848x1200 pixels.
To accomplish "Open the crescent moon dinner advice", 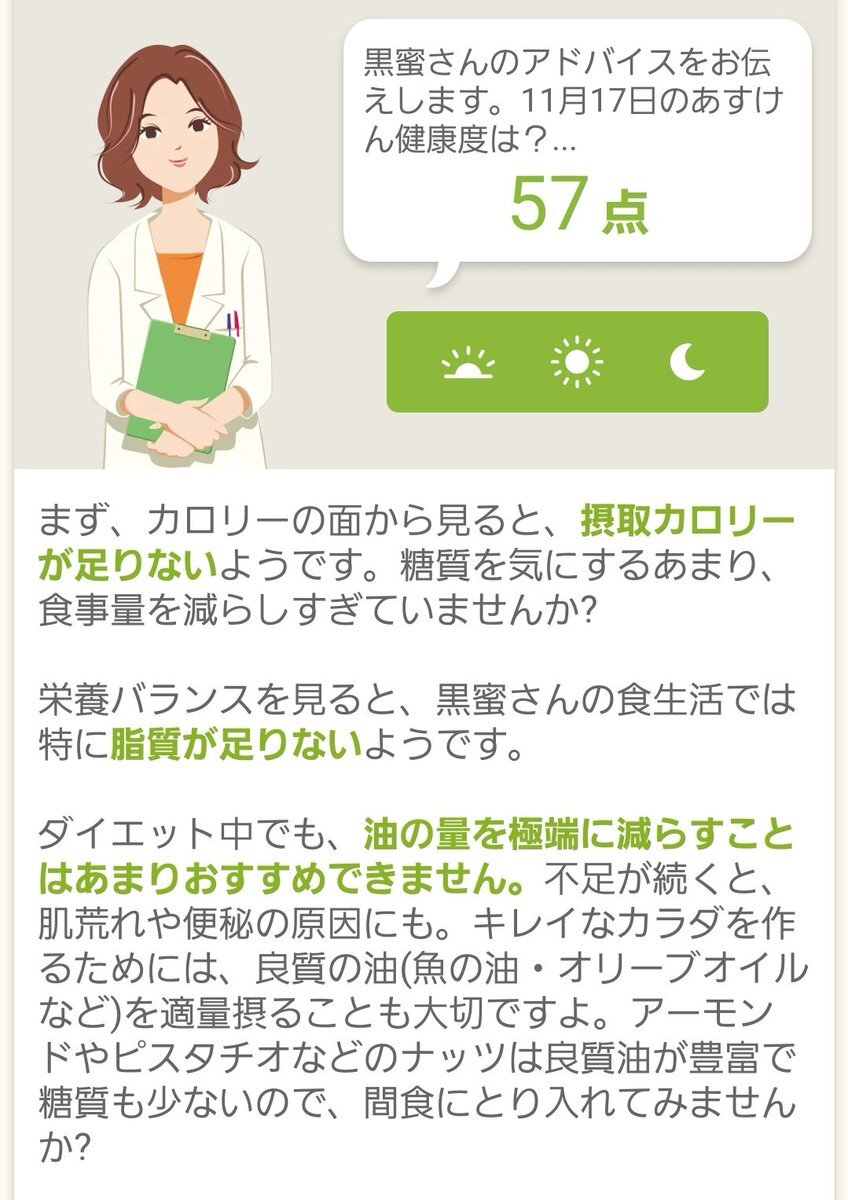I will click(687, 362).
